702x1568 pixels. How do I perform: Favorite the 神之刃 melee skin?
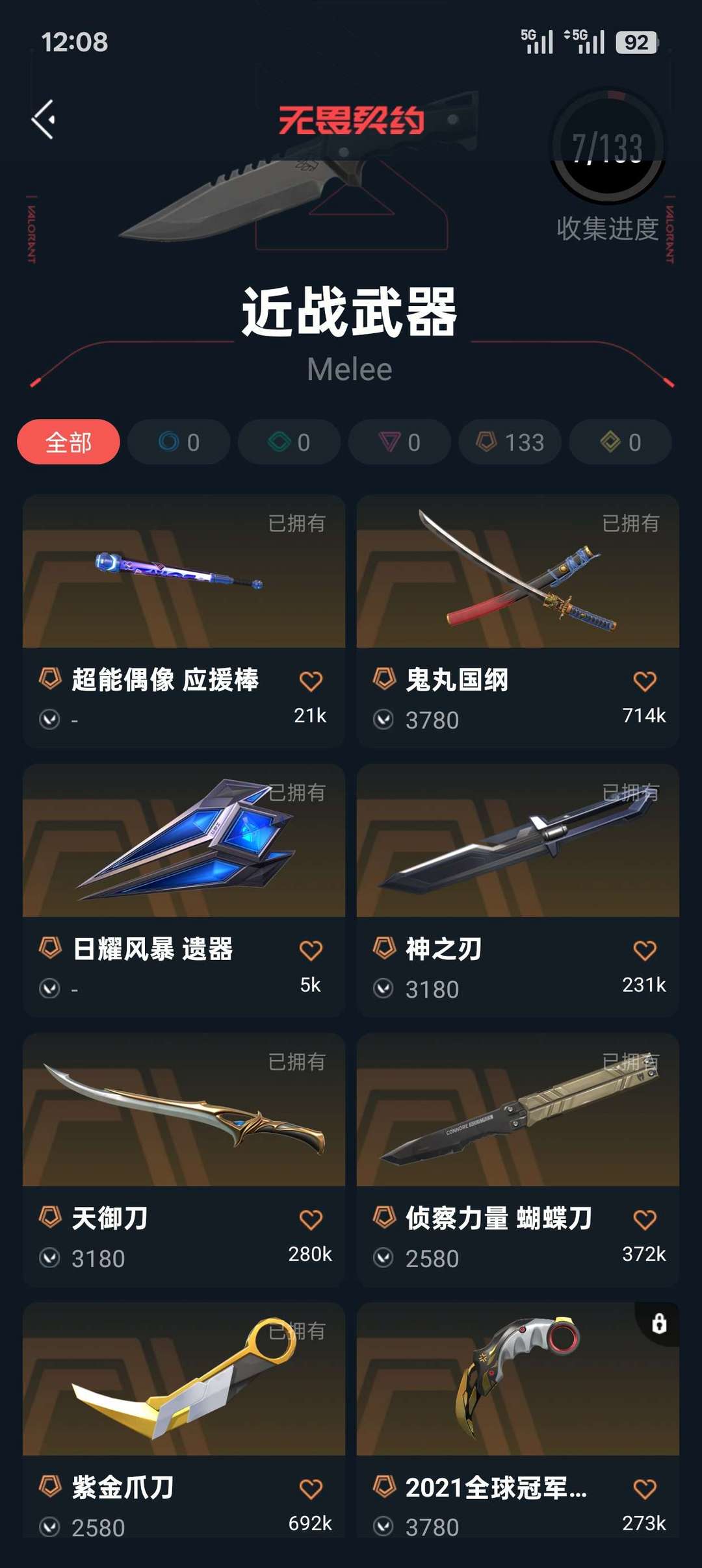pos(644,950)
